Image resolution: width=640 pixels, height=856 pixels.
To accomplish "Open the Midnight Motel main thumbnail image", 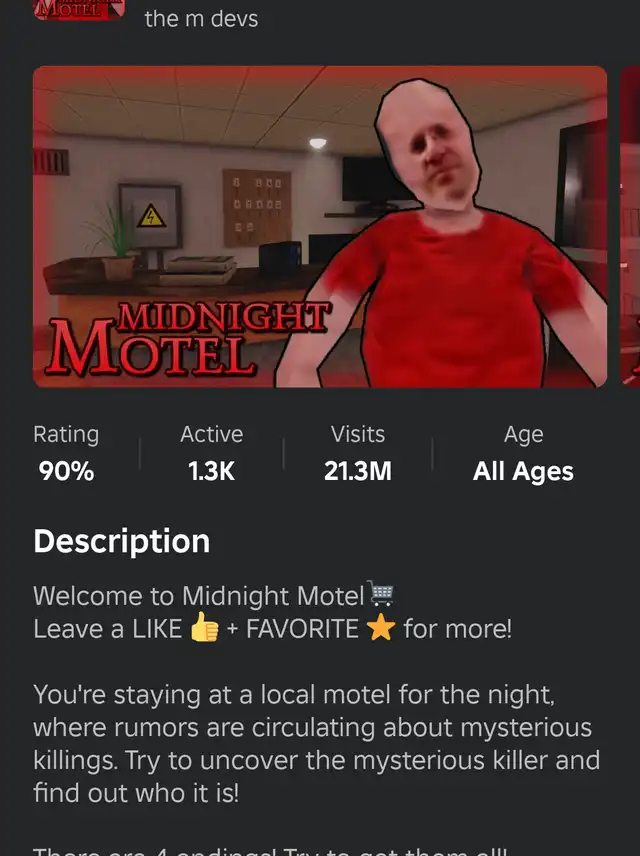I will pos(320,227).
